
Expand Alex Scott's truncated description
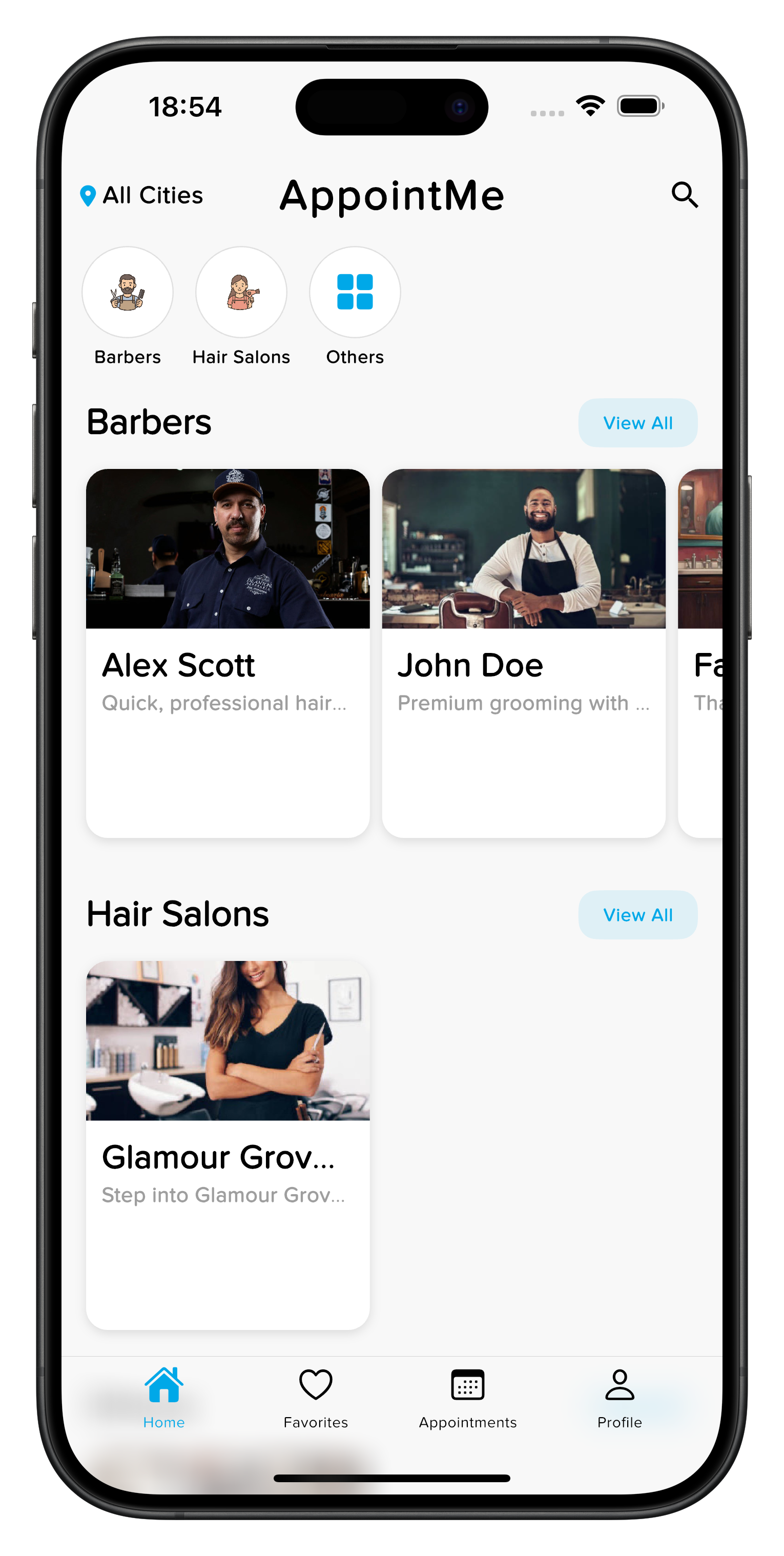pyautogui.click(x=224, y=703)
